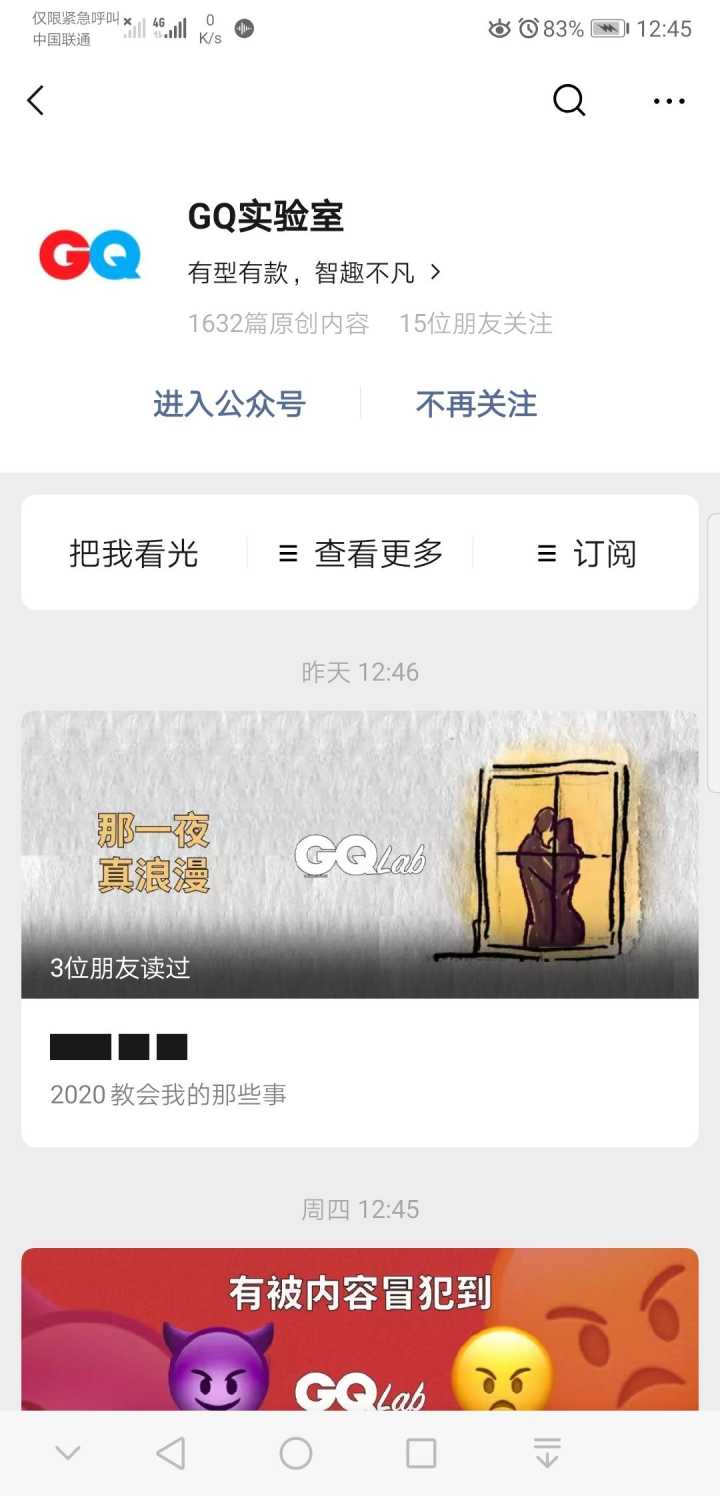Open the article 2020教会我的那些事
720x1496 pixels.
[x=168, y=1094]
